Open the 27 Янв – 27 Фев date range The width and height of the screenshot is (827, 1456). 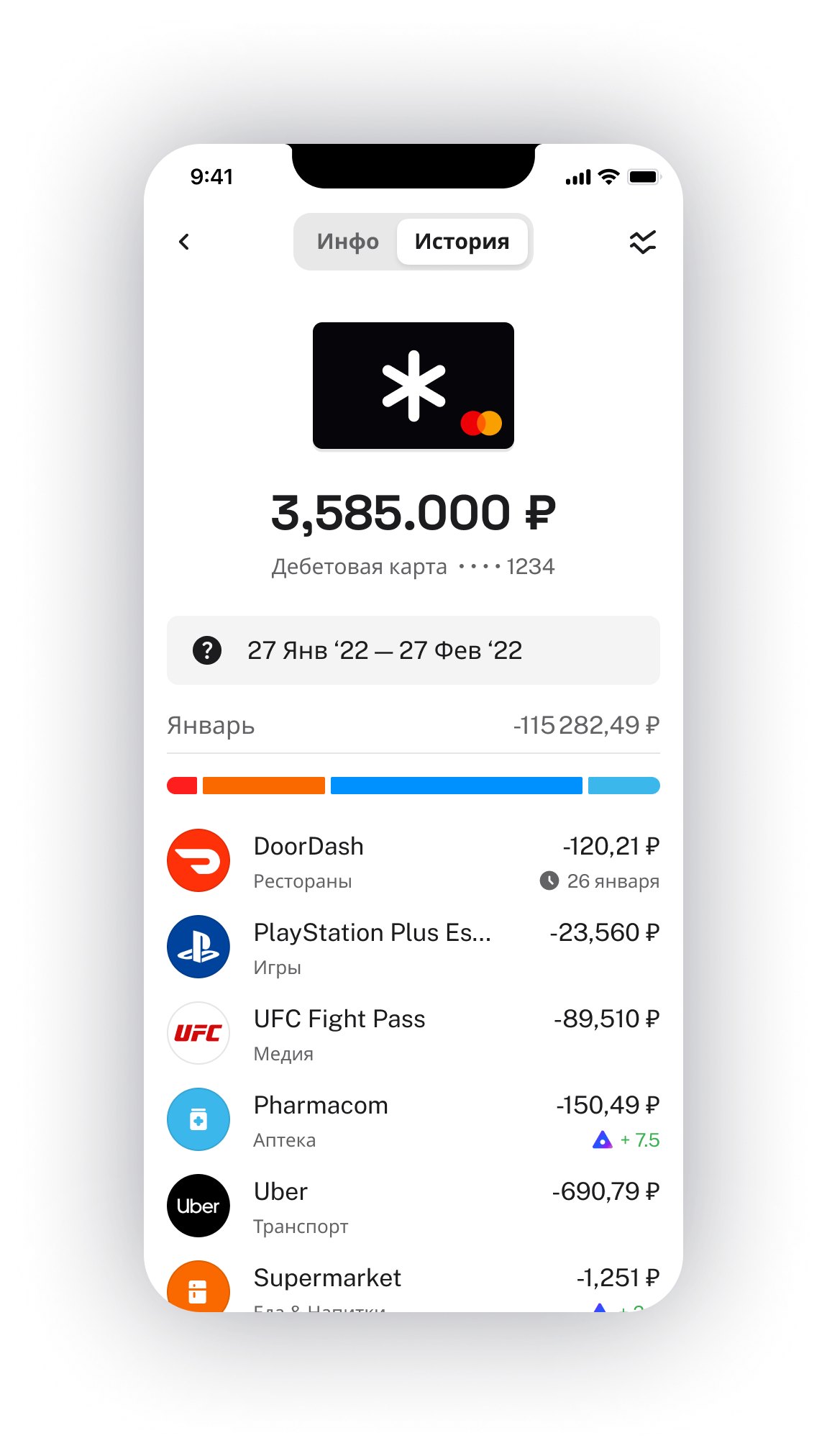click(x=413, y=650)
